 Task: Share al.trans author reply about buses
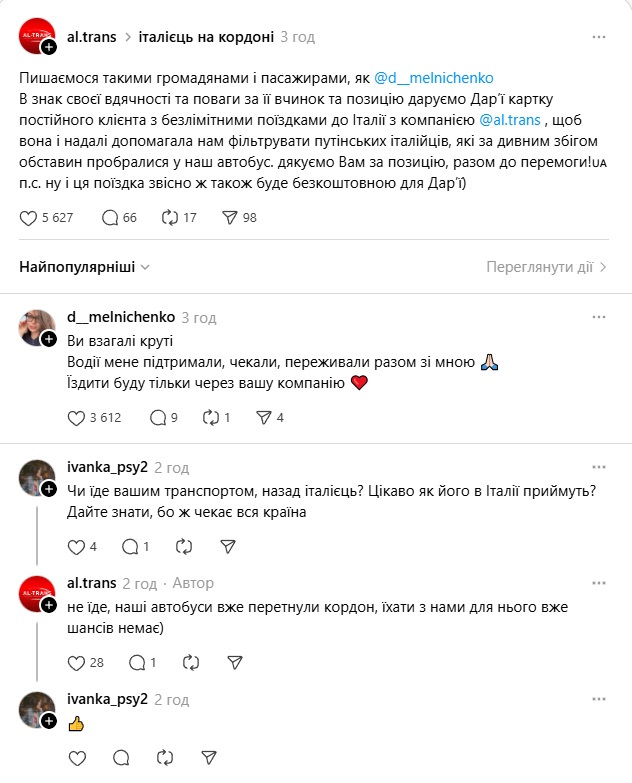(x=235, y=662)
